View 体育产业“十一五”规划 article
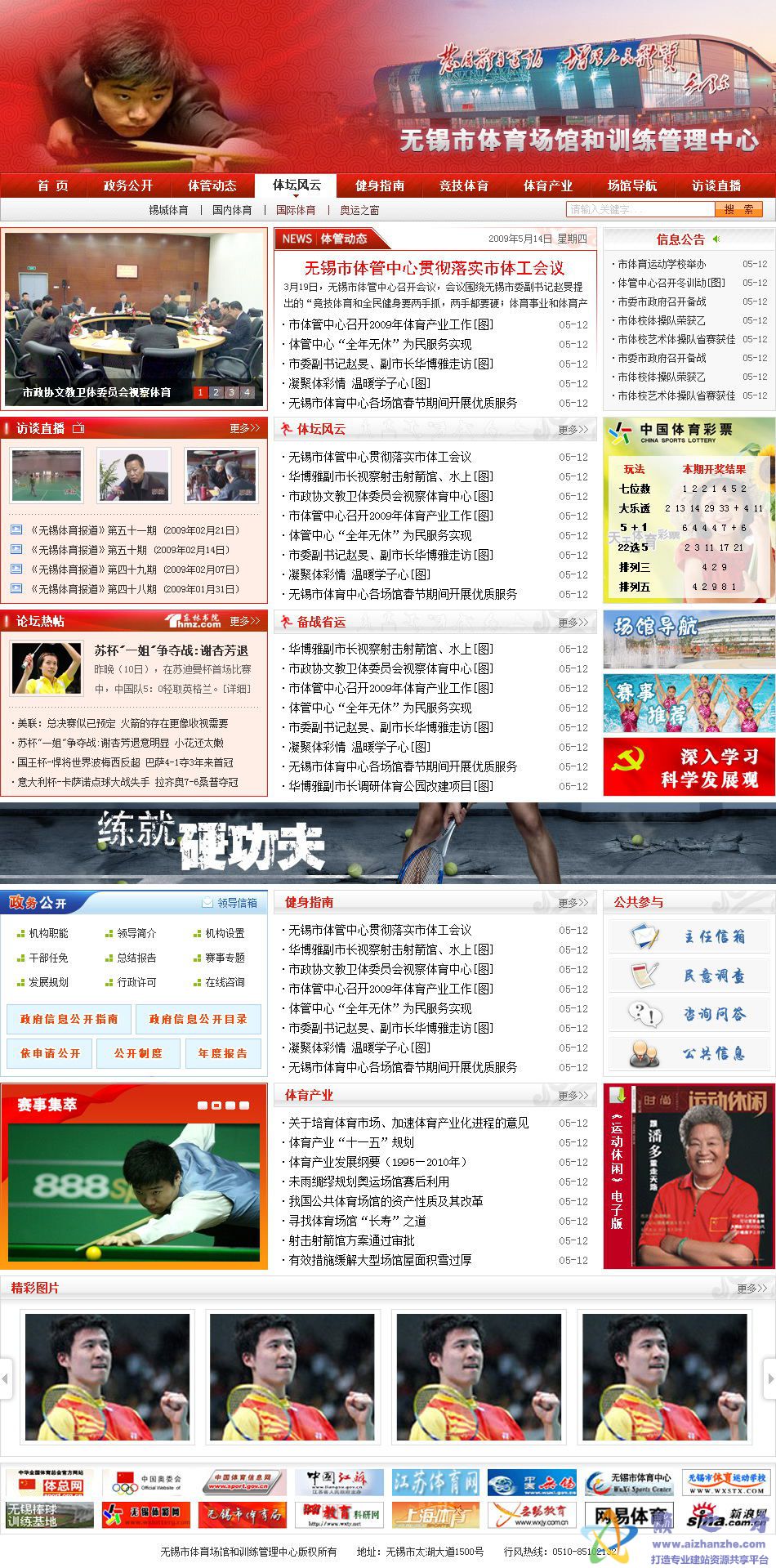The image size is (776, 1568). click(x=351, y=1142)
